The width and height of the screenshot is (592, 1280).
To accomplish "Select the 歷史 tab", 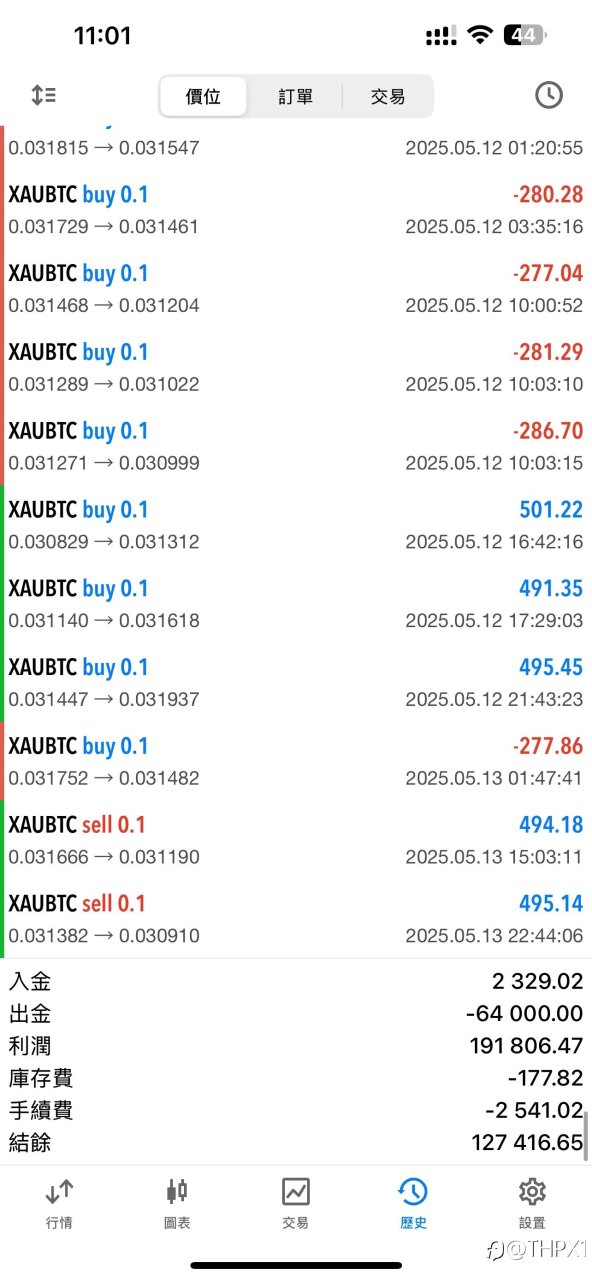I will tap(413, 1203).
